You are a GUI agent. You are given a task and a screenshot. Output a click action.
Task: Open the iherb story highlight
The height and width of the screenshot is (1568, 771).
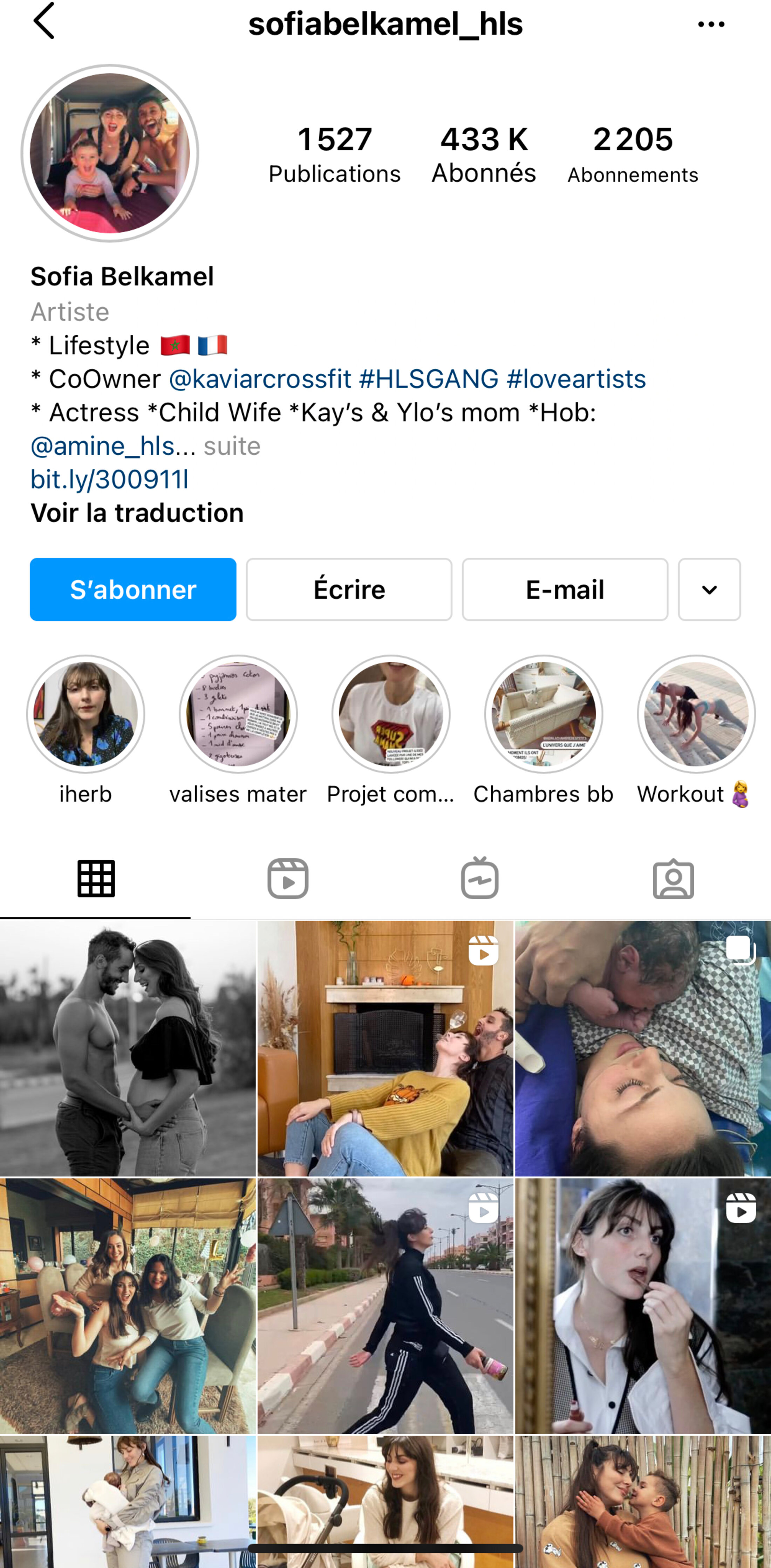point(86,714)
